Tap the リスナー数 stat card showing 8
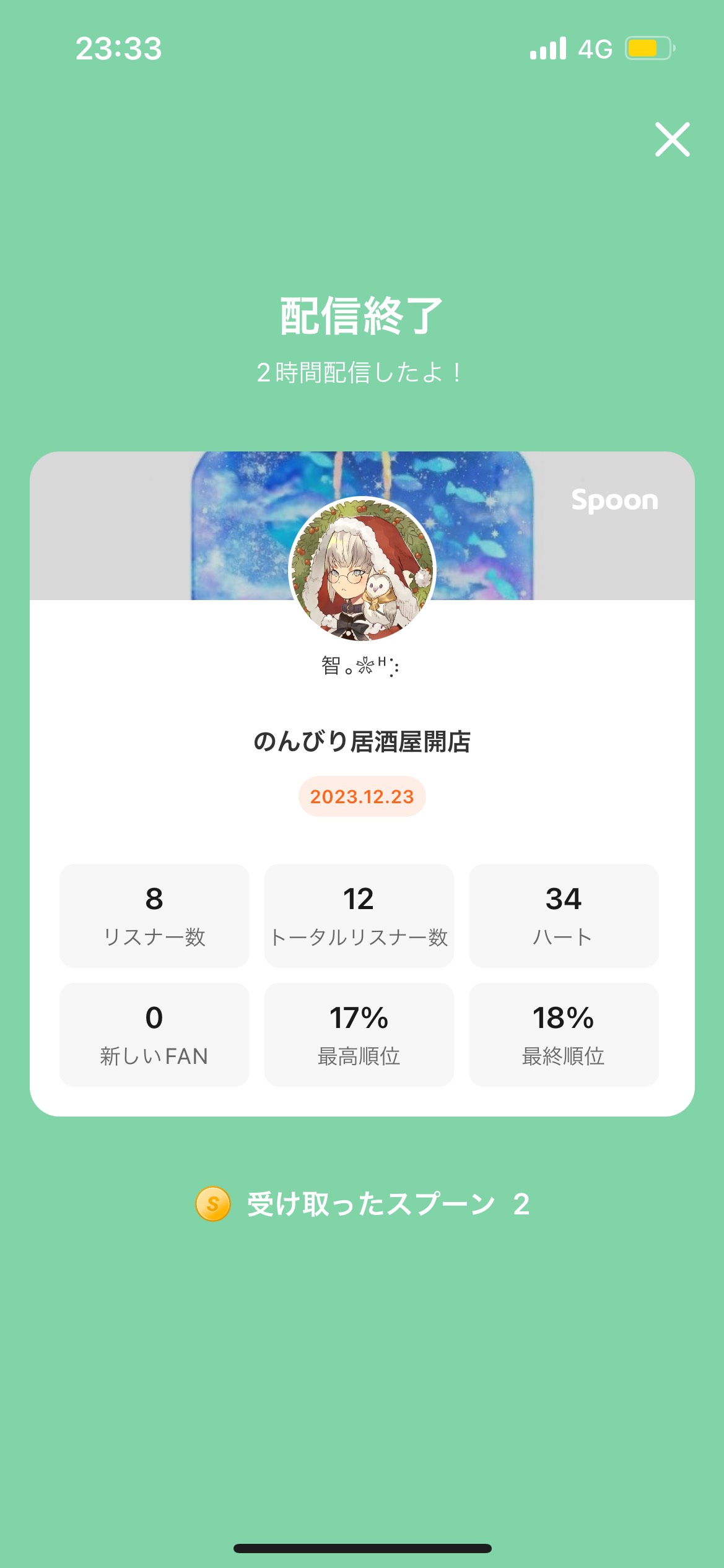 click(154, 917)
